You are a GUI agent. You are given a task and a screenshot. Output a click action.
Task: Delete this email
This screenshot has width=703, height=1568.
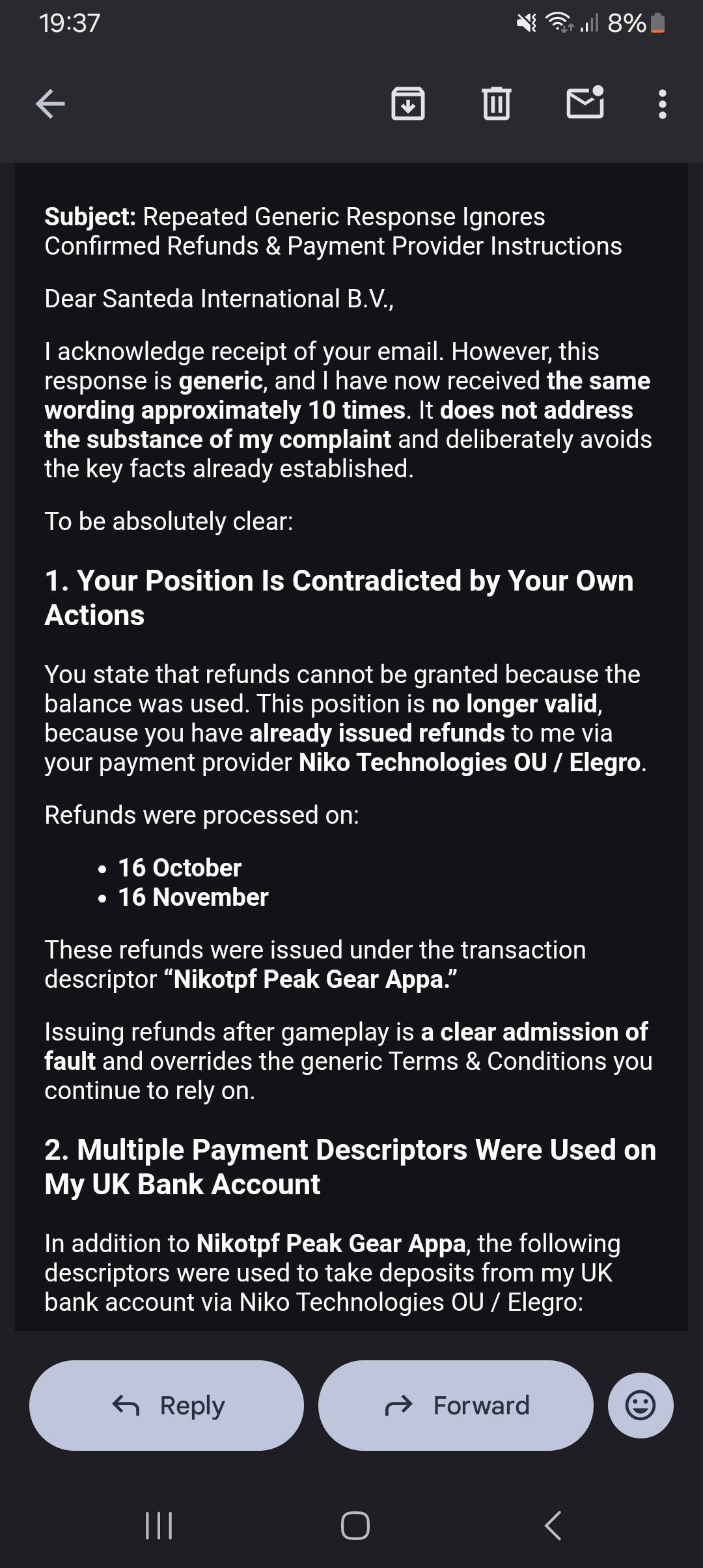pos(497,104)
